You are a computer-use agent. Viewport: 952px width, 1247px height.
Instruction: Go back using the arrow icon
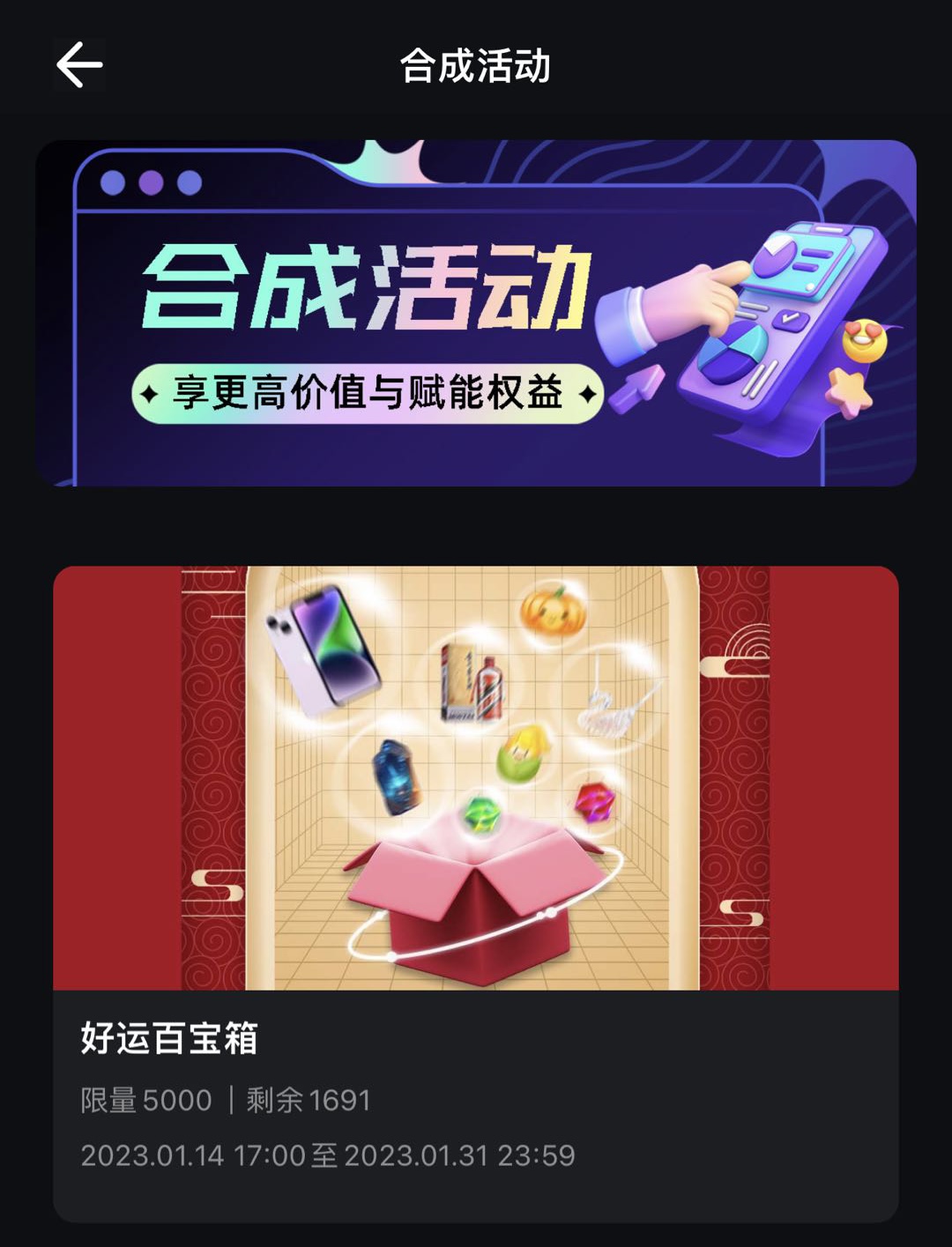click(x=79, y=65)
